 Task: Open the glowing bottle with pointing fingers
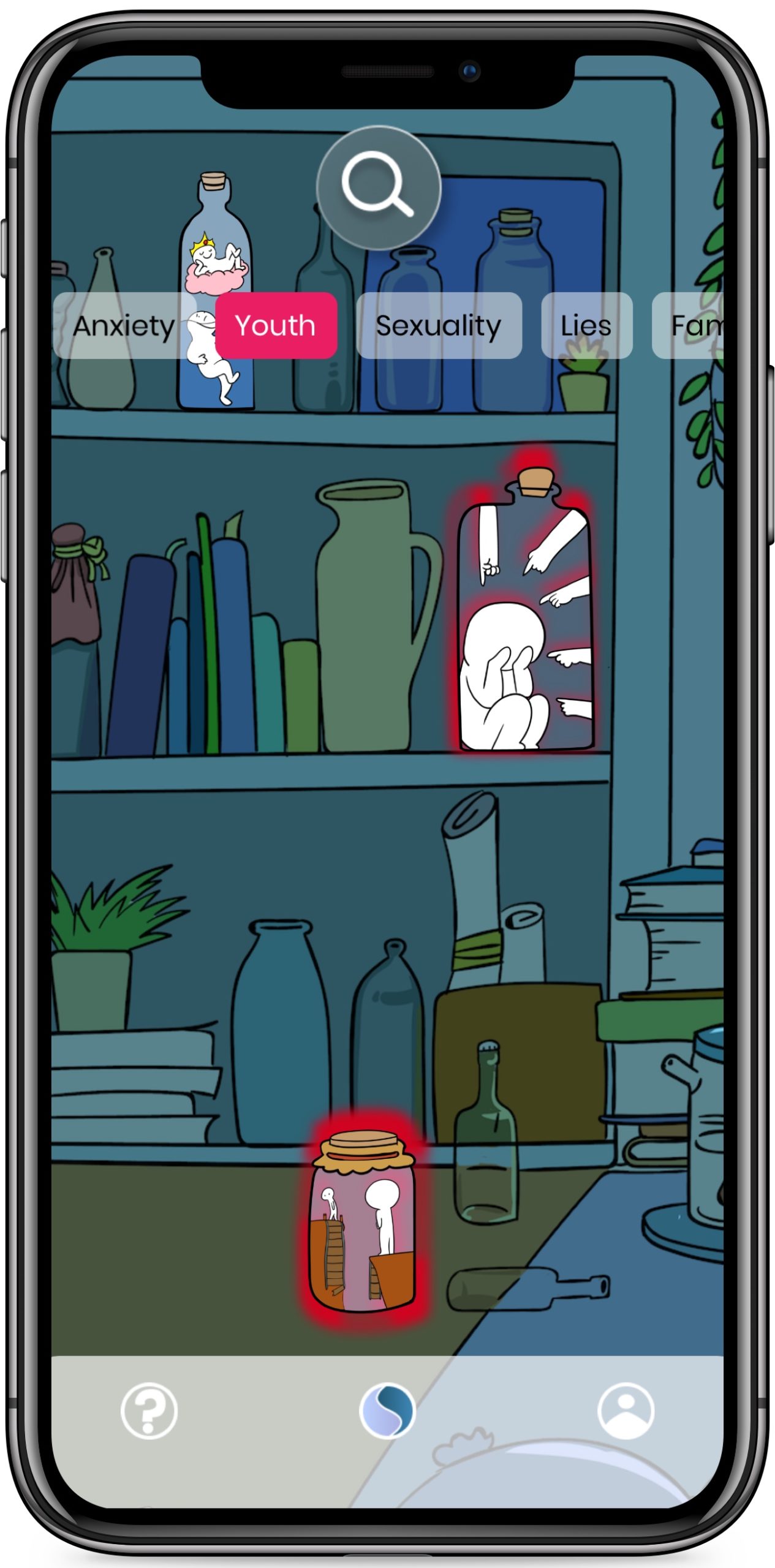526,619
